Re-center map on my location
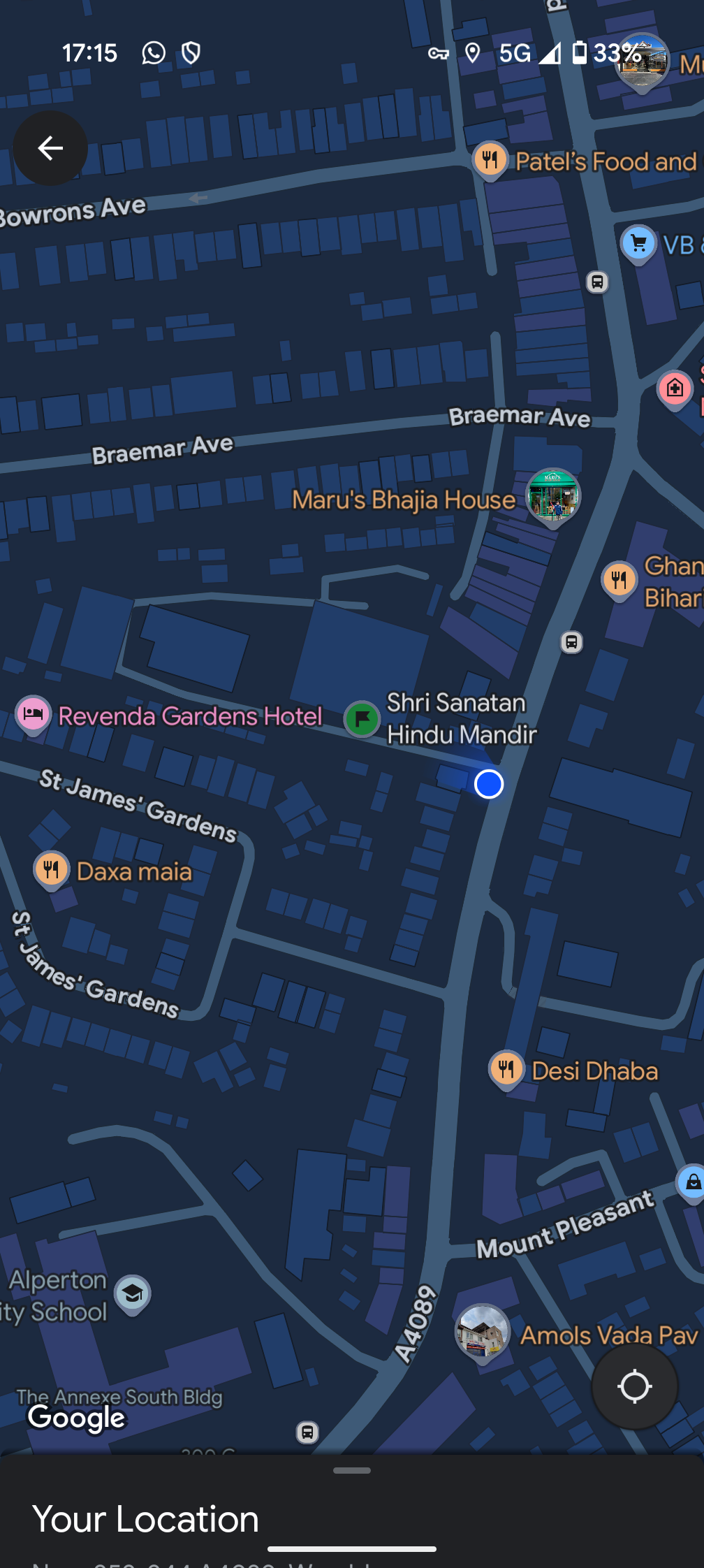 635,1386
